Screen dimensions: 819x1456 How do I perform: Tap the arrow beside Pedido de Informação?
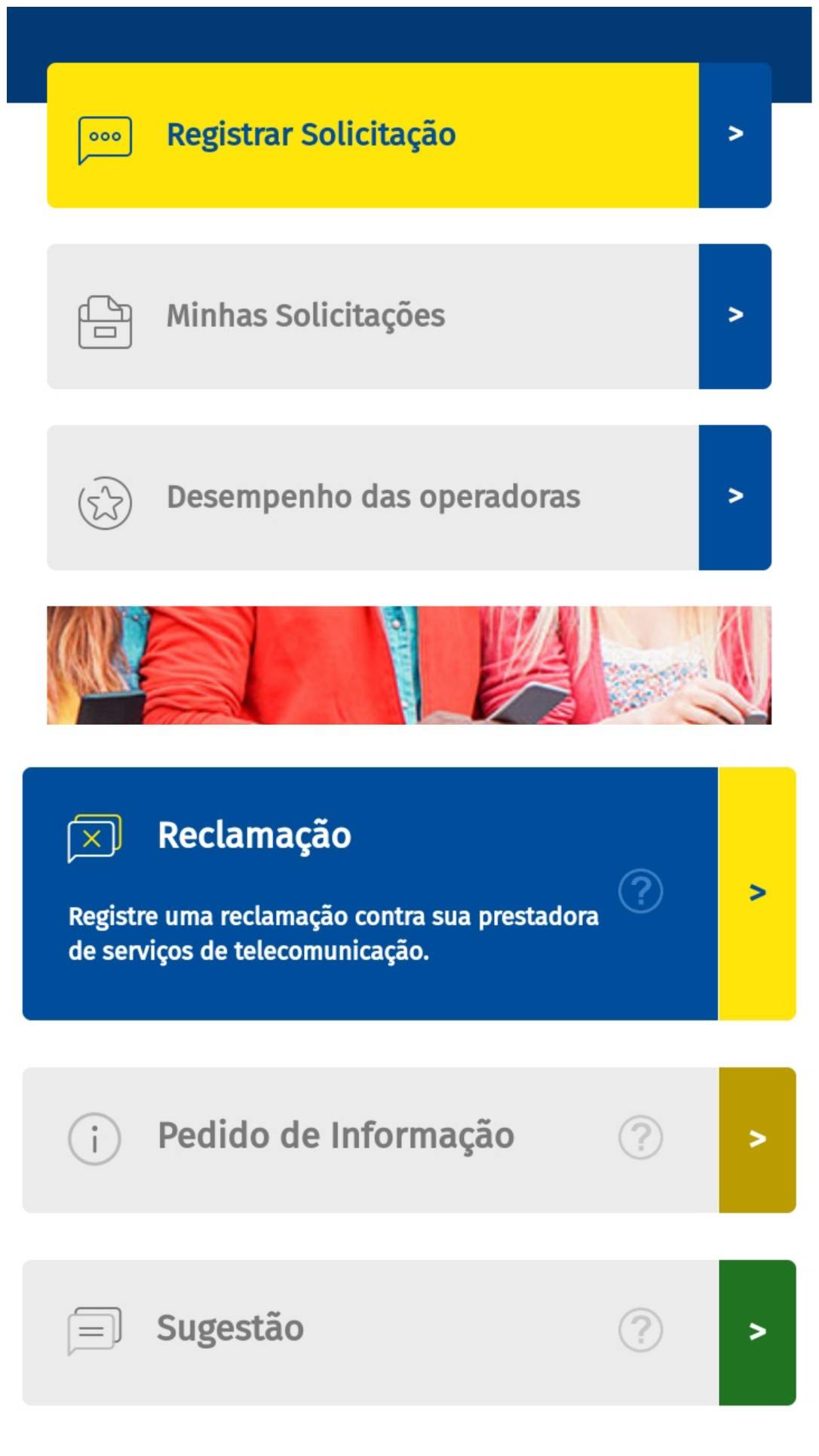(757, 1139)
